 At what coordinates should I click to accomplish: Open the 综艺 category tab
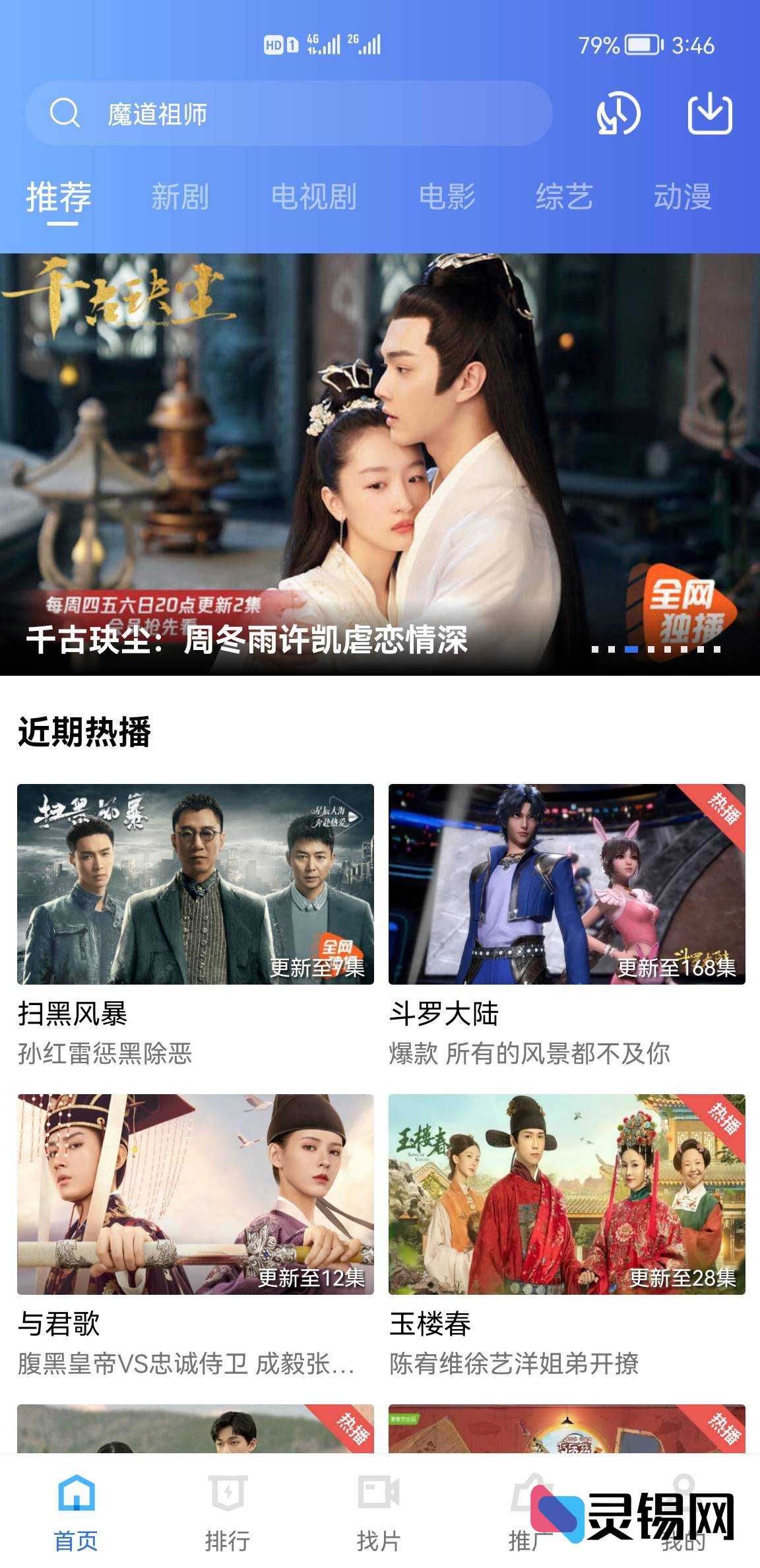pyautogui.click(x=565, y=196)
